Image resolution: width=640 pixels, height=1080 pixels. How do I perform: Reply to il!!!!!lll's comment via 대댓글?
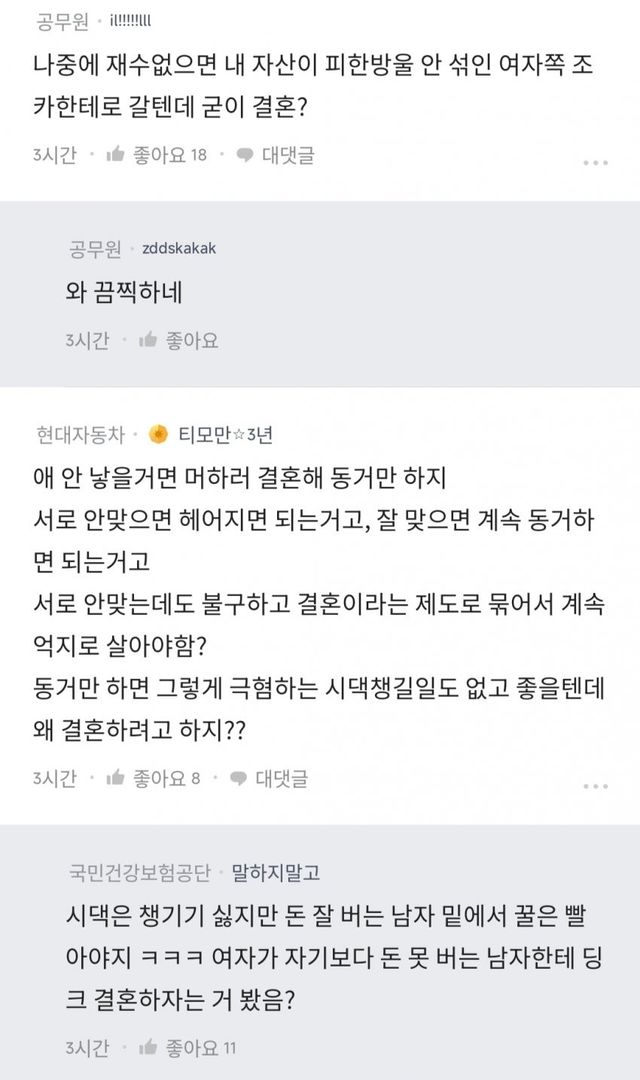point(275,155)
